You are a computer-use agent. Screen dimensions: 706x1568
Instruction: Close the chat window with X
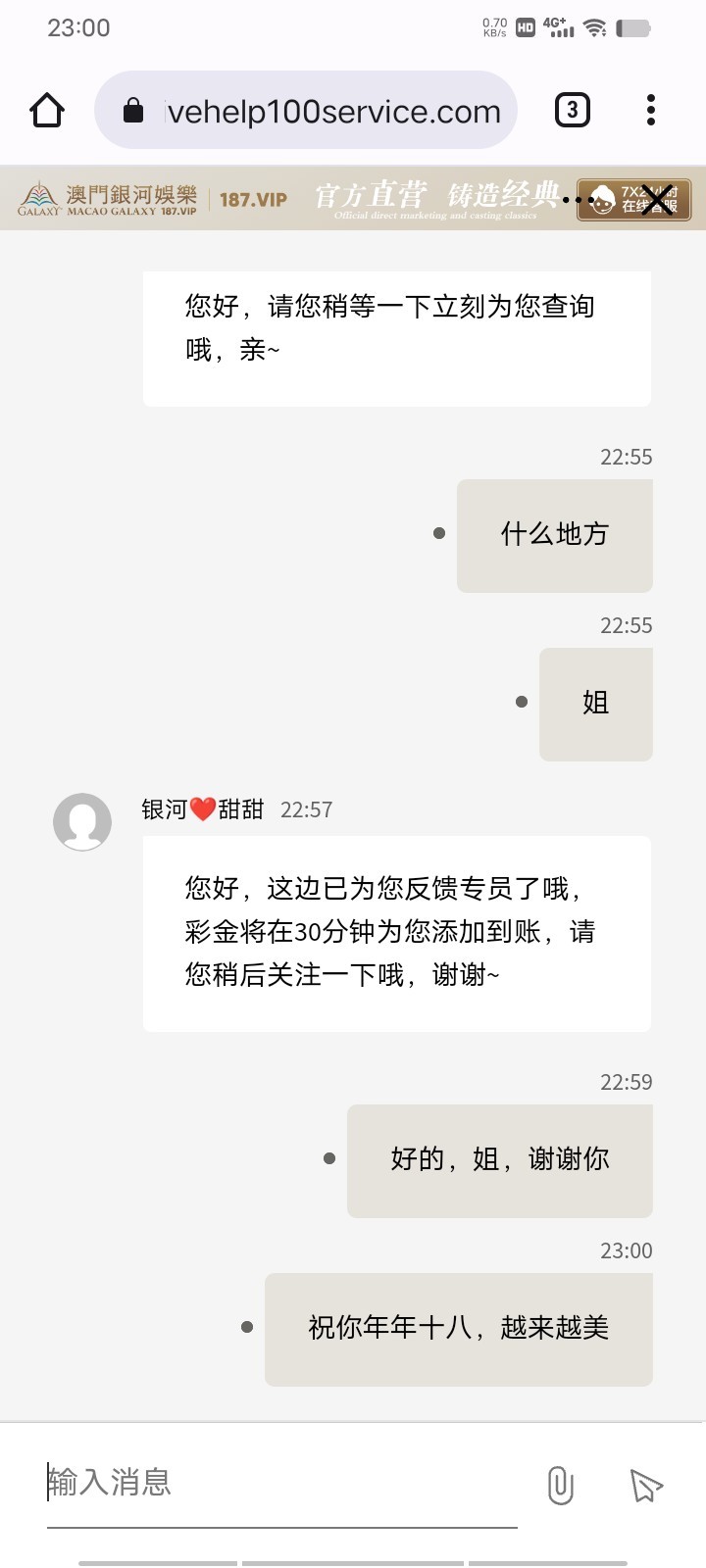click(658, 200)
